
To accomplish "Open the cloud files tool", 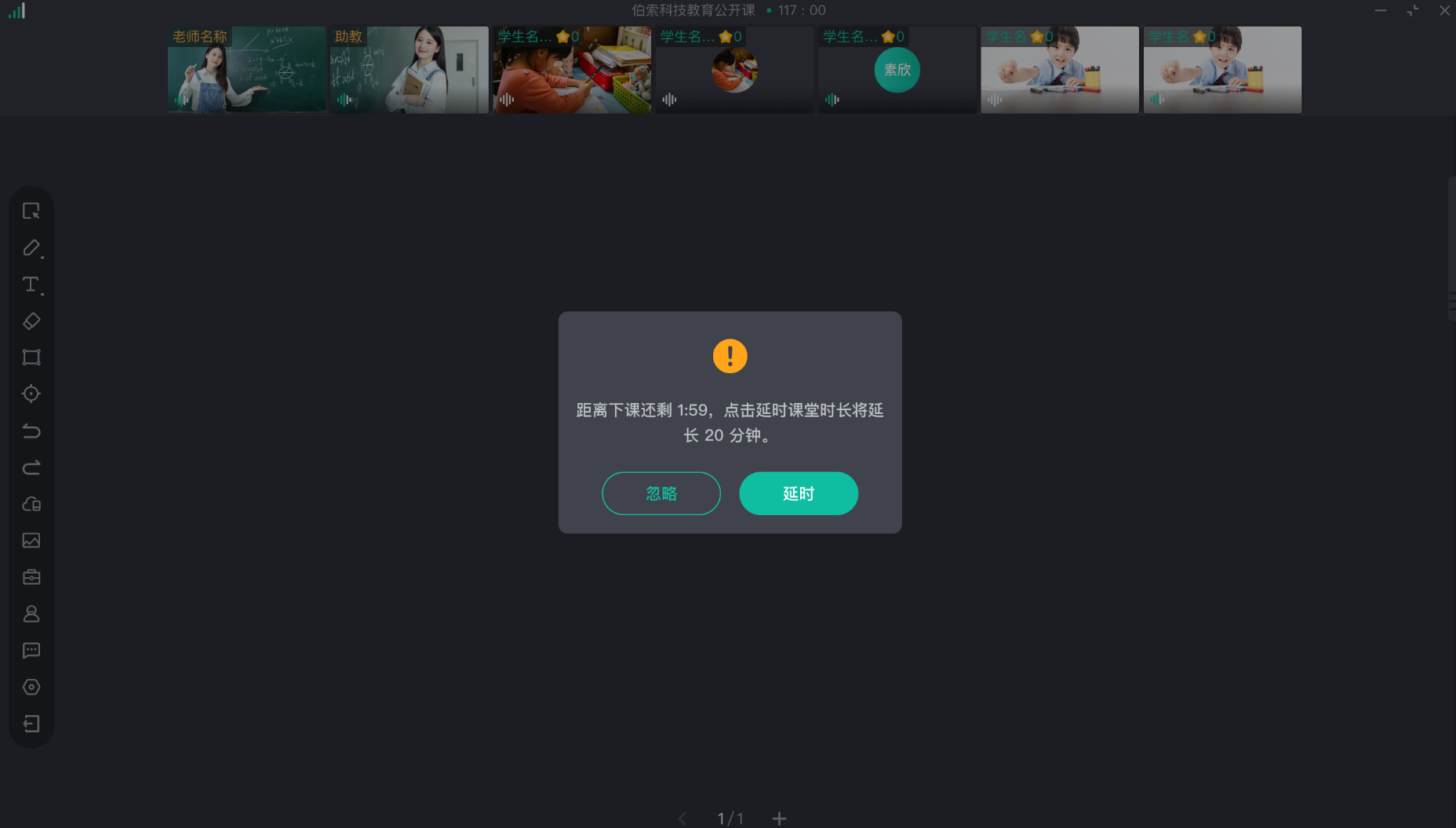I will [x=31, y=504].
